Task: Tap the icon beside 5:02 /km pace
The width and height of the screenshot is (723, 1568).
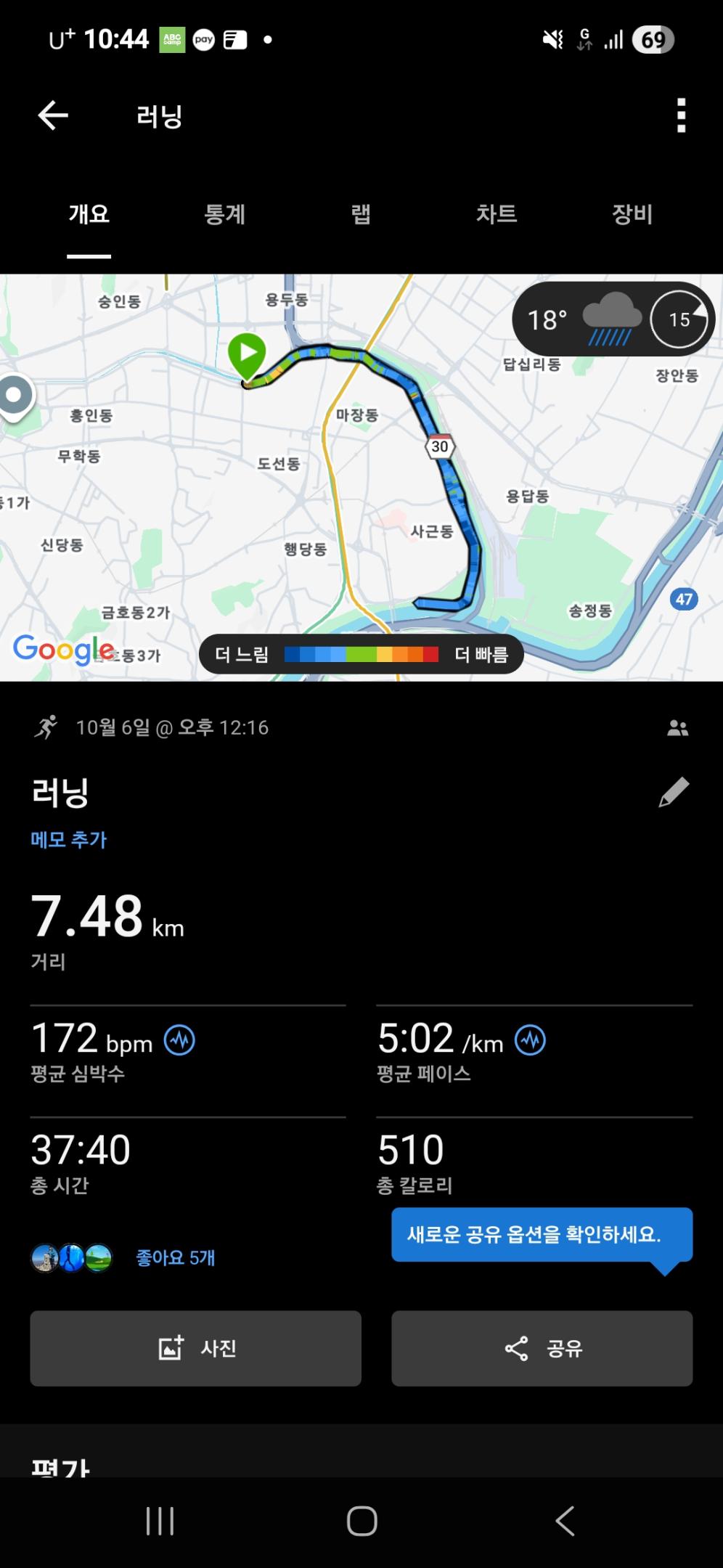Action: (x=531, y=1041)
